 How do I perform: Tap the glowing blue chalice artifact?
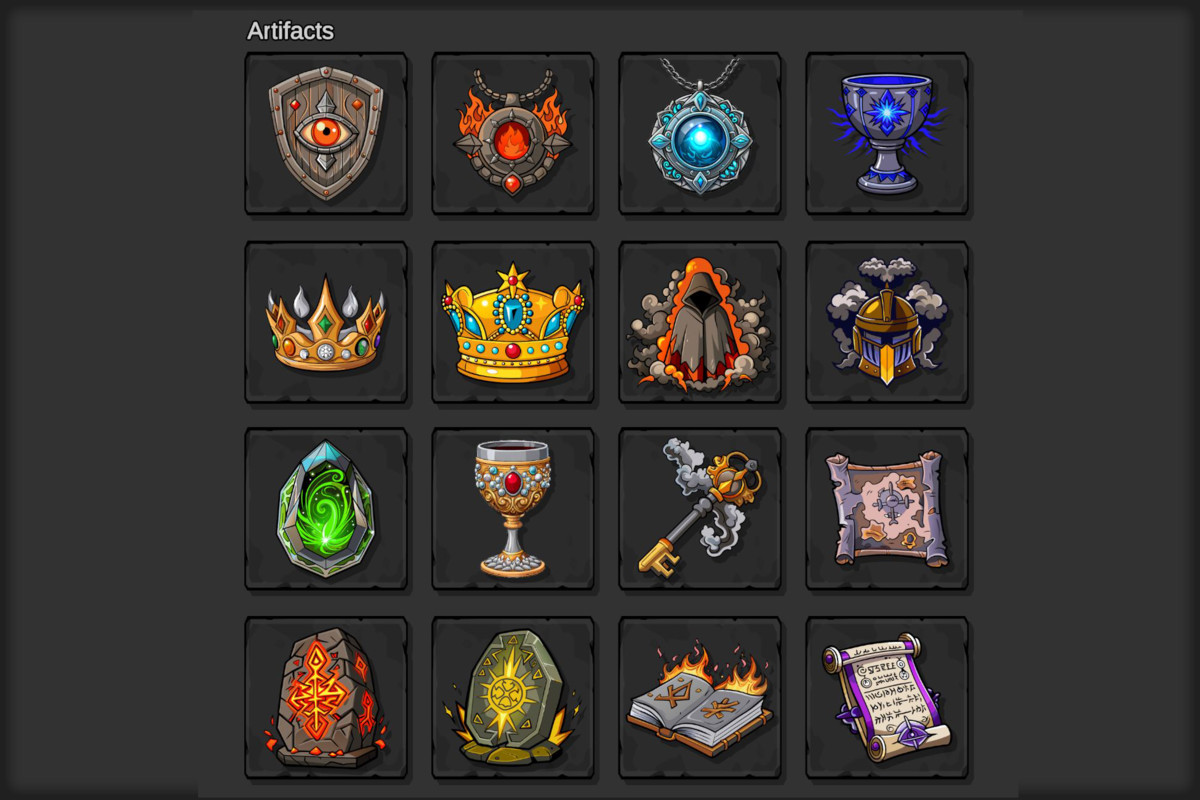coord(887,133)
